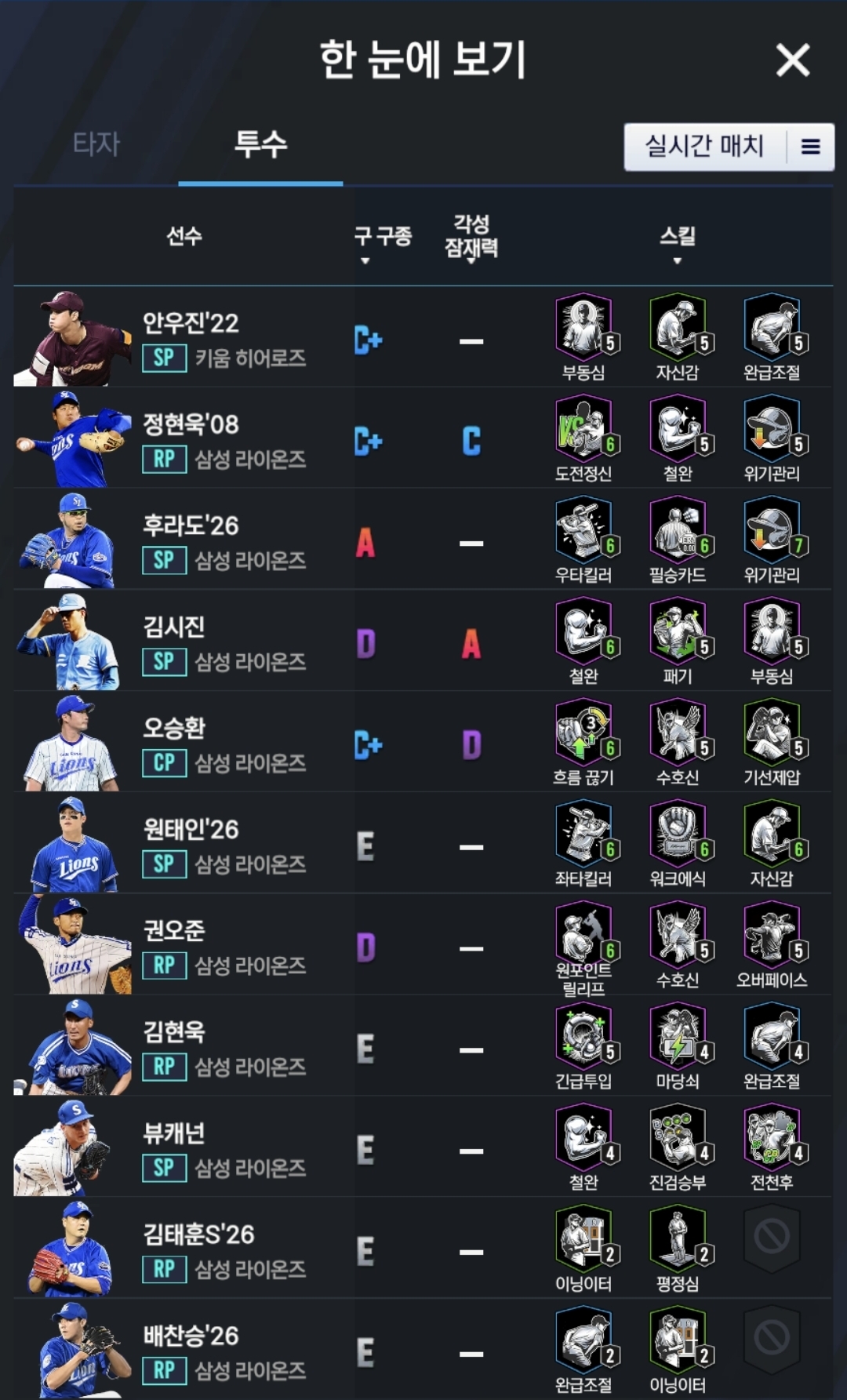
Task: Open 김태훈S'26 player row
Action: tap(188, 1249)
